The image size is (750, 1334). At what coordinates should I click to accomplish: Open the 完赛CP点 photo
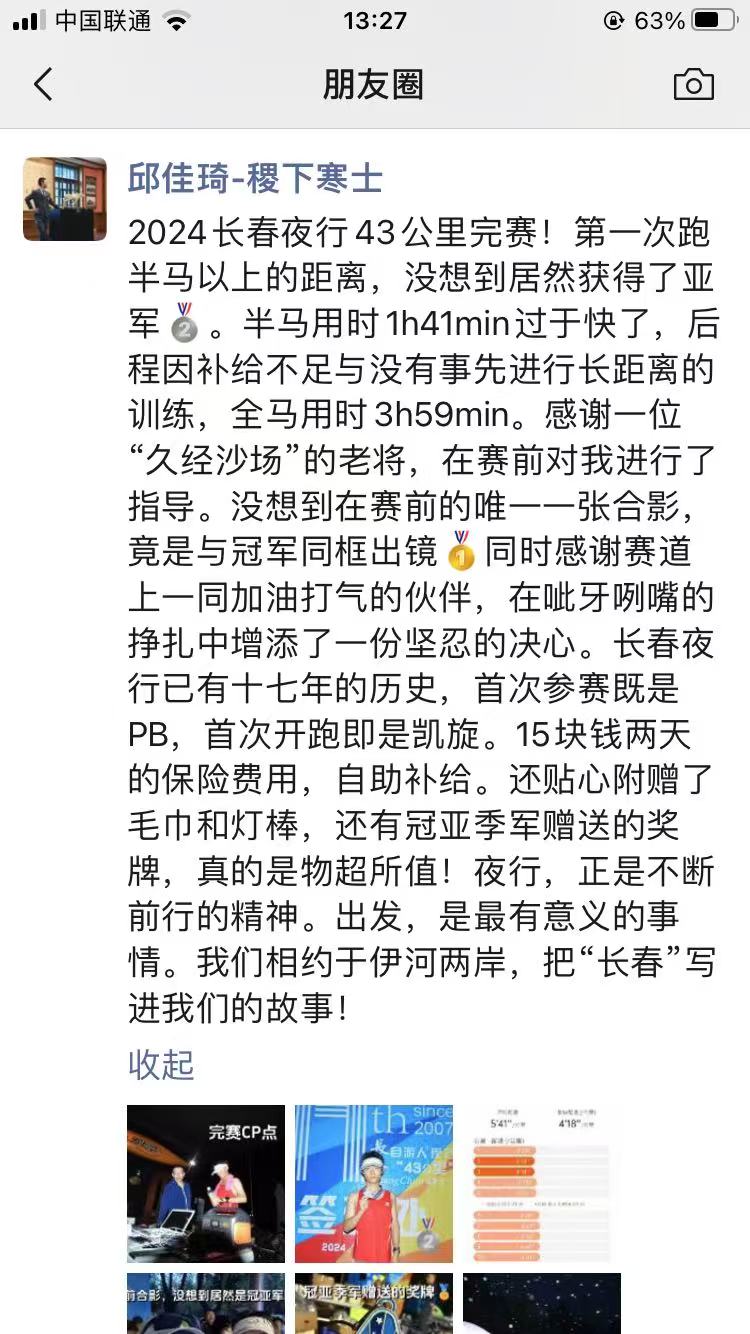pyautogui.click(x=206, y=1183)
